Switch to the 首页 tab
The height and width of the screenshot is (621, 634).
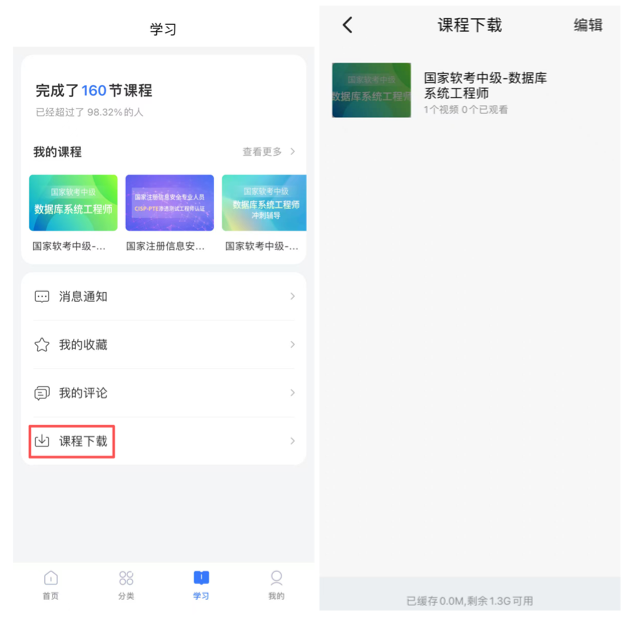pyautogui.click(x=51, y=584)
